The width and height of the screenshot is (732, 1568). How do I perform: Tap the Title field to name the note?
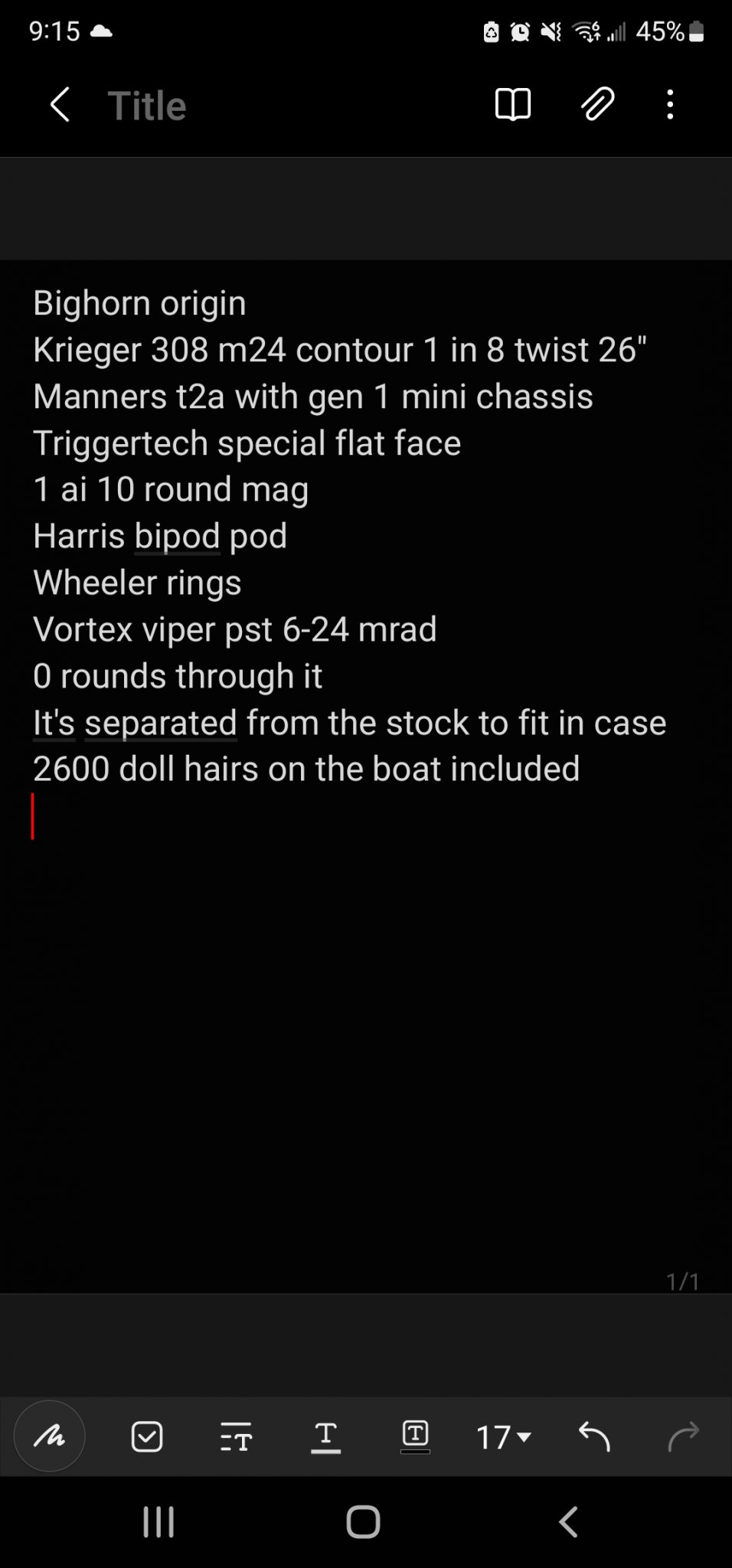click(x=147, y=106)
